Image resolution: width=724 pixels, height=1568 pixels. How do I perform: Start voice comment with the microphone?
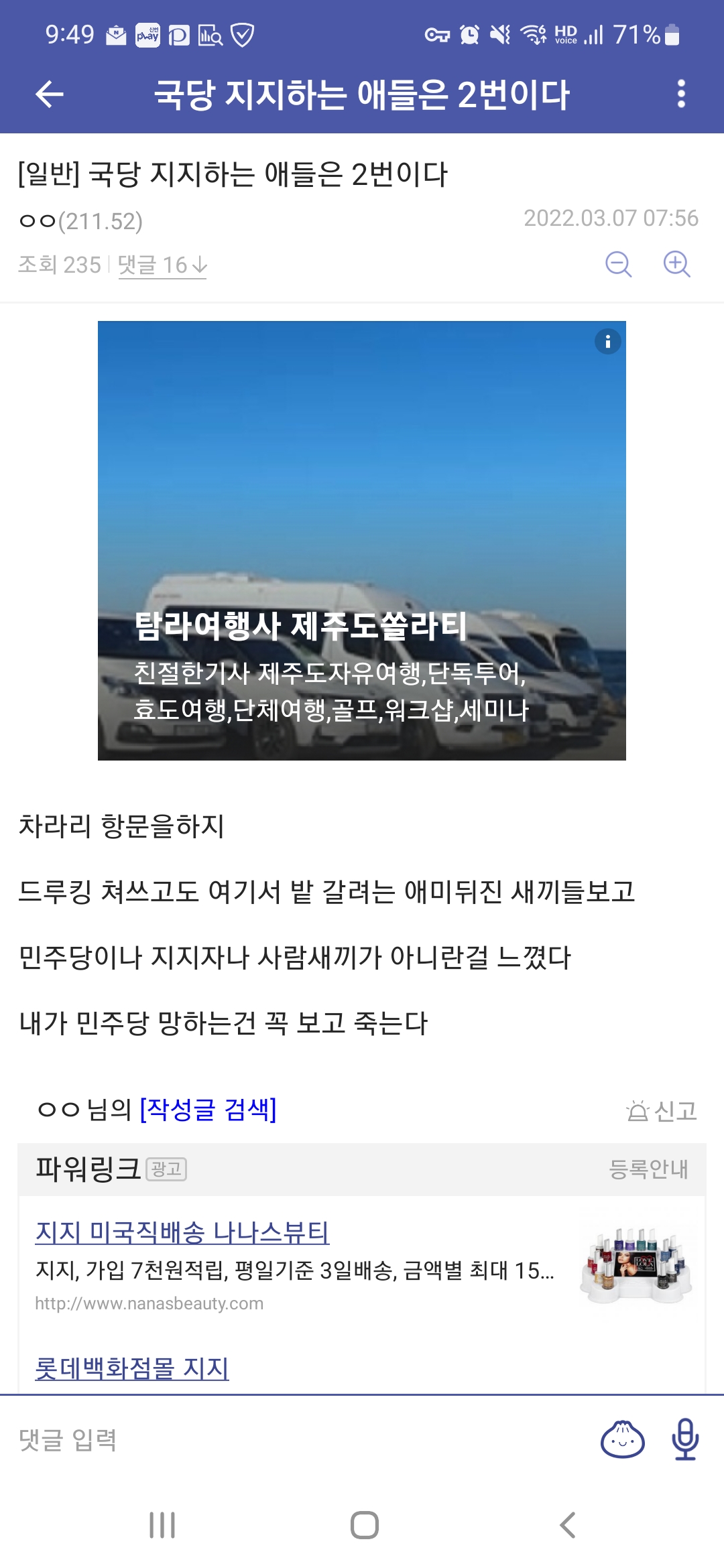(685, 1439)
